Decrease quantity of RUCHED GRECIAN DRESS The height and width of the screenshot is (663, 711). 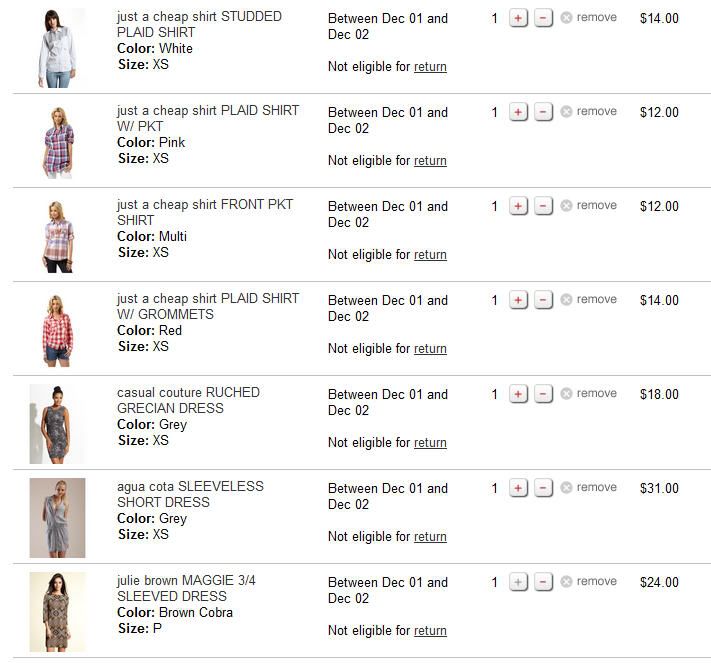tap(543, 394)
